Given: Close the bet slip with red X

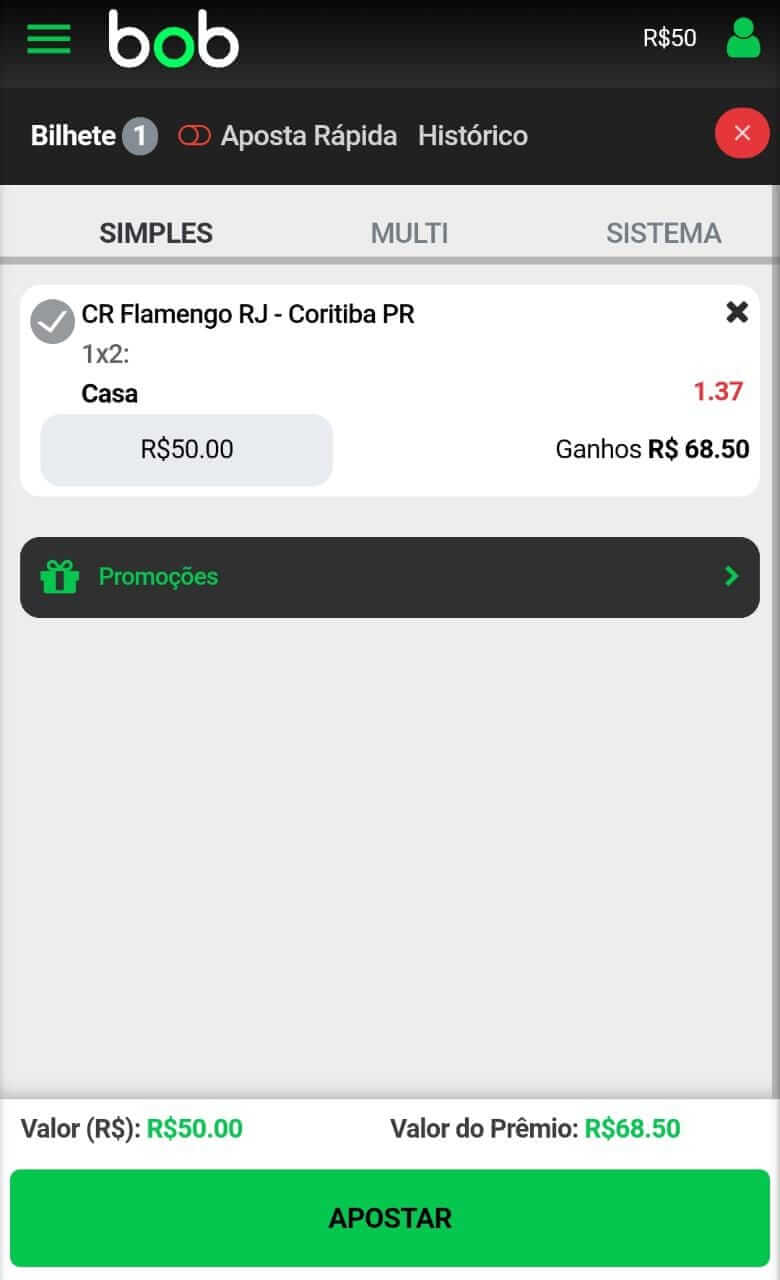Looking at the screenshot, I should [x=742, y=134].
